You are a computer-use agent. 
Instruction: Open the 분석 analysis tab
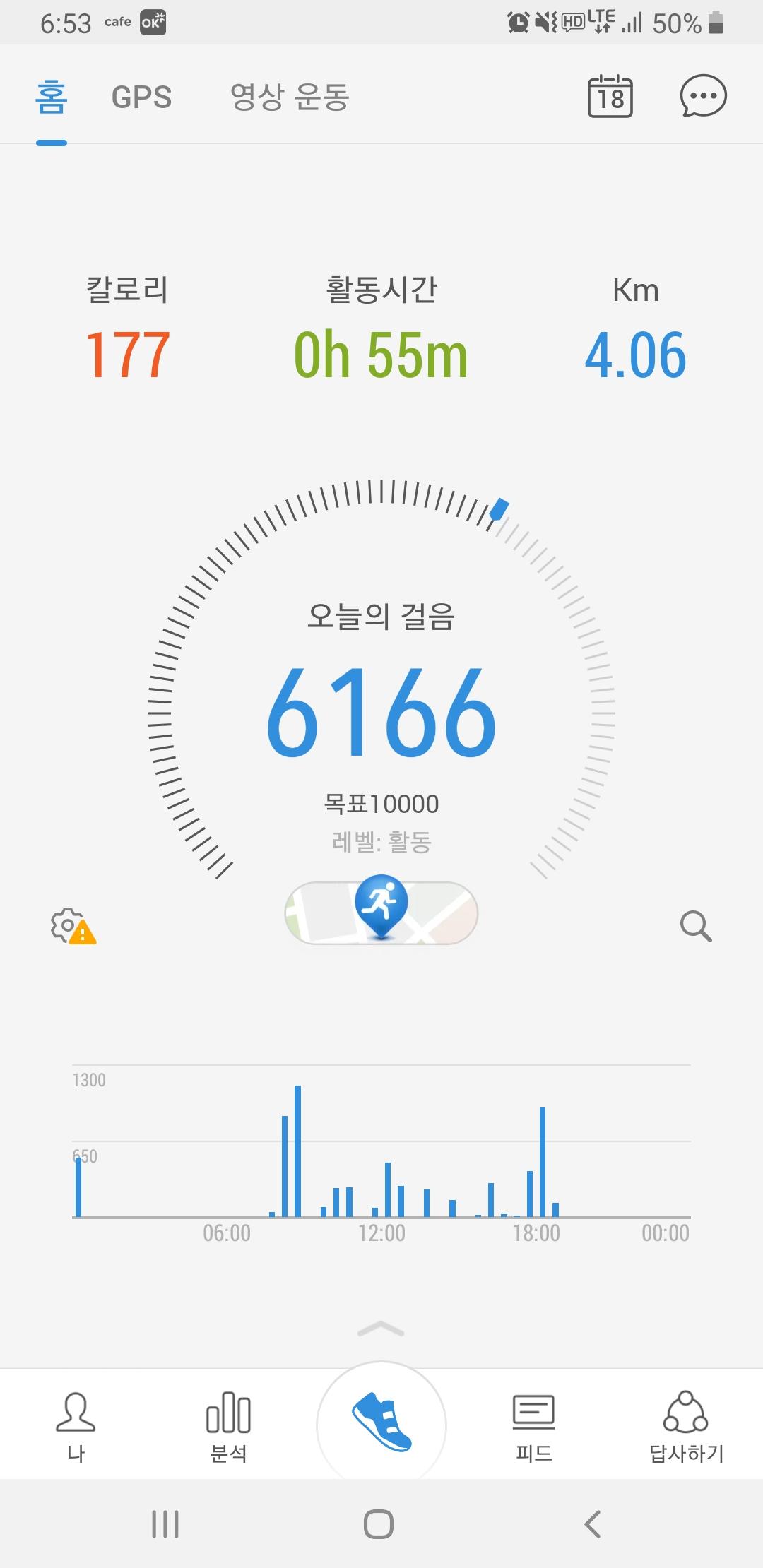[228, 1427]
